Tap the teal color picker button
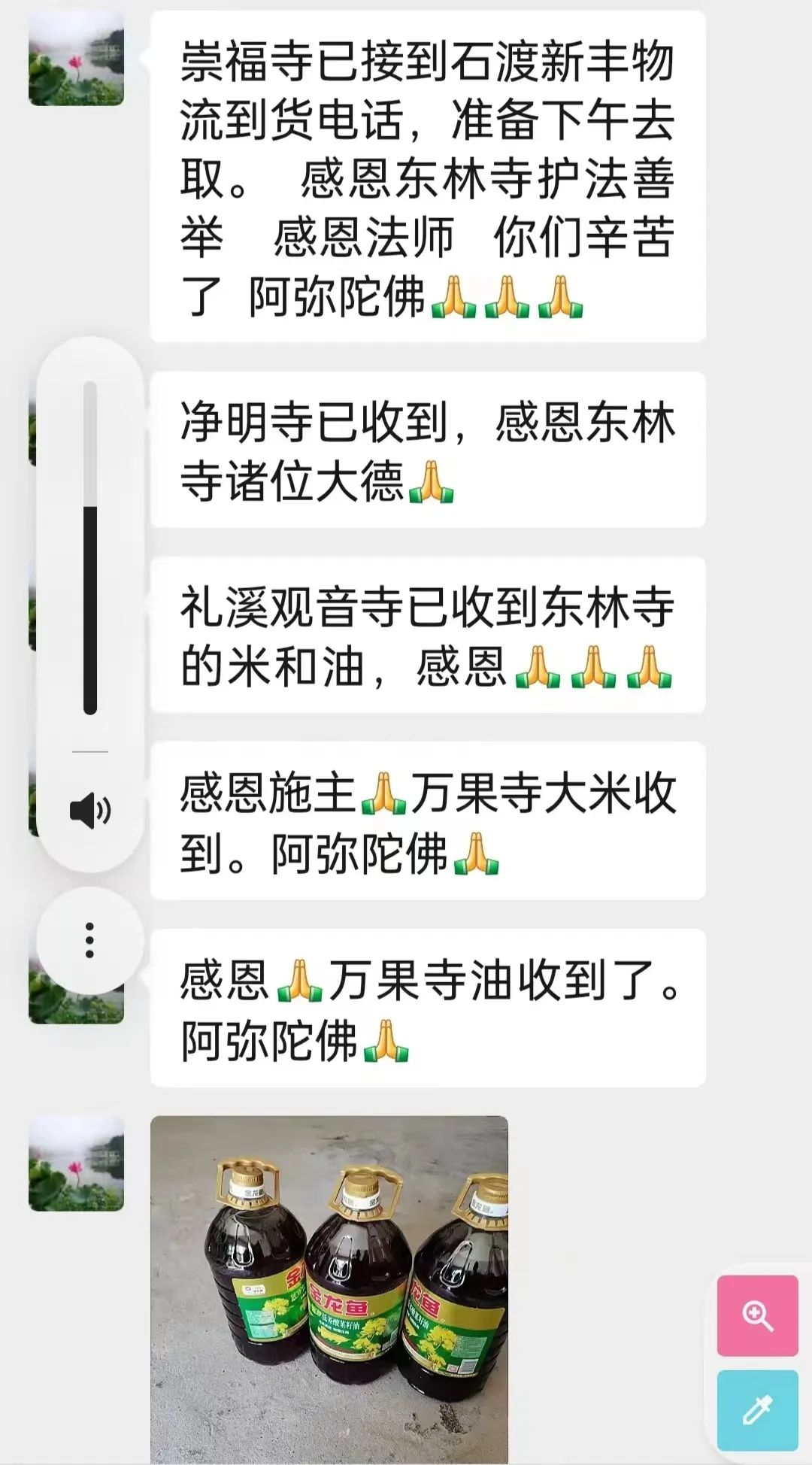Screen dimensions: 812x1465 pos(757,1410)
